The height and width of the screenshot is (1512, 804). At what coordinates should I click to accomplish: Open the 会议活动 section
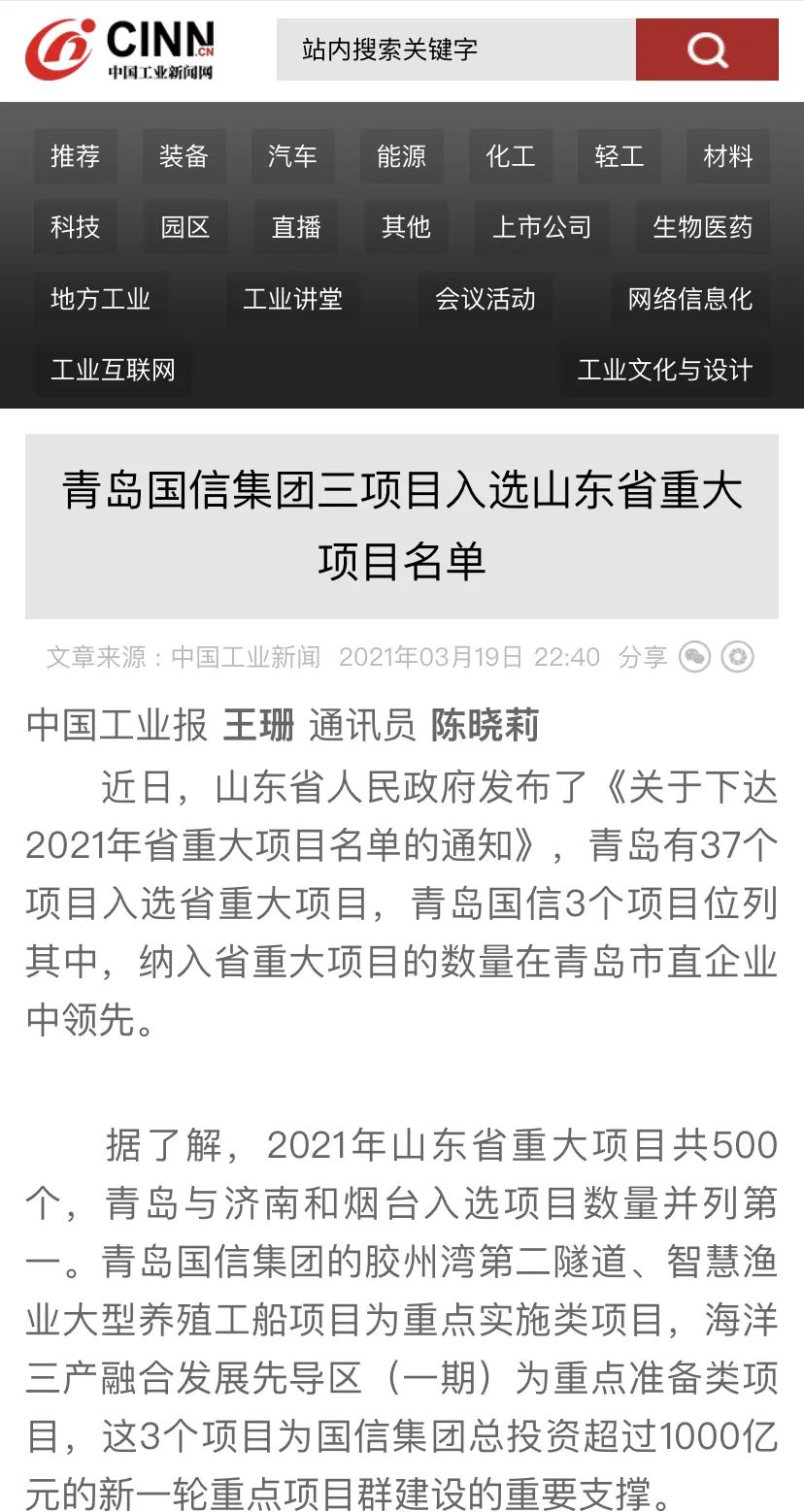coord(486,299)
